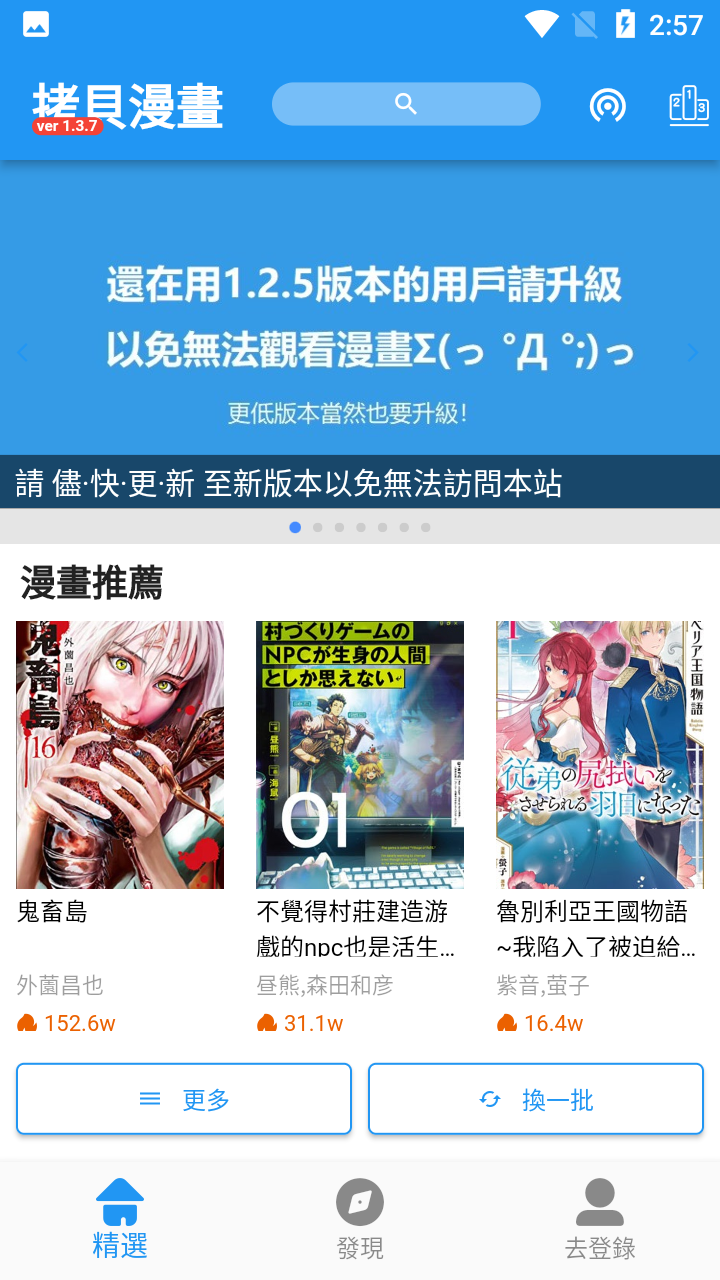The height and width of the screenshot is (1280, 720).
Task: Switch to the 精選 tab
Action: click(120, 1219)
